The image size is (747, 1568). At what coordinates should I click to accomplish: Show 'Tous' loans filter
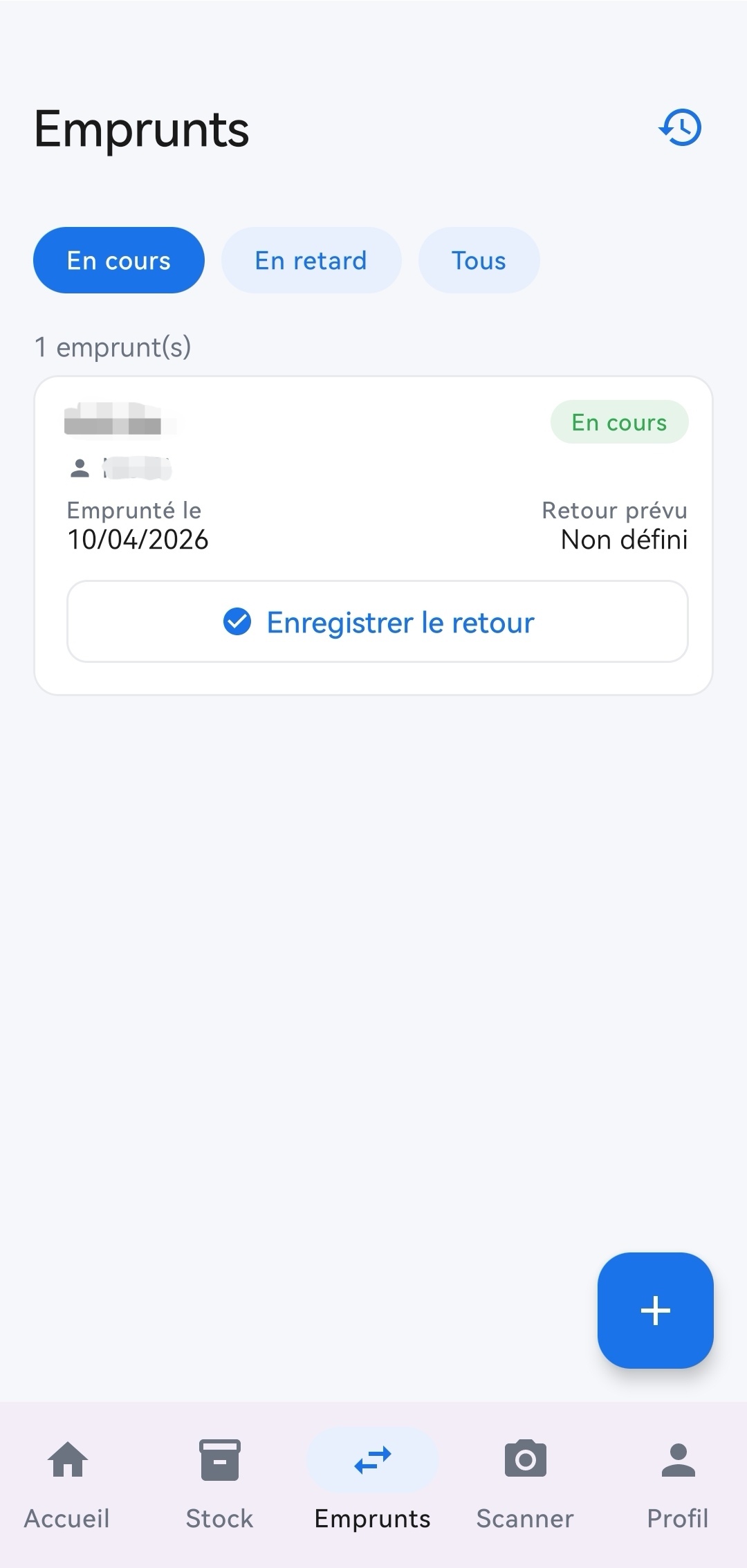tap(479, 260)
